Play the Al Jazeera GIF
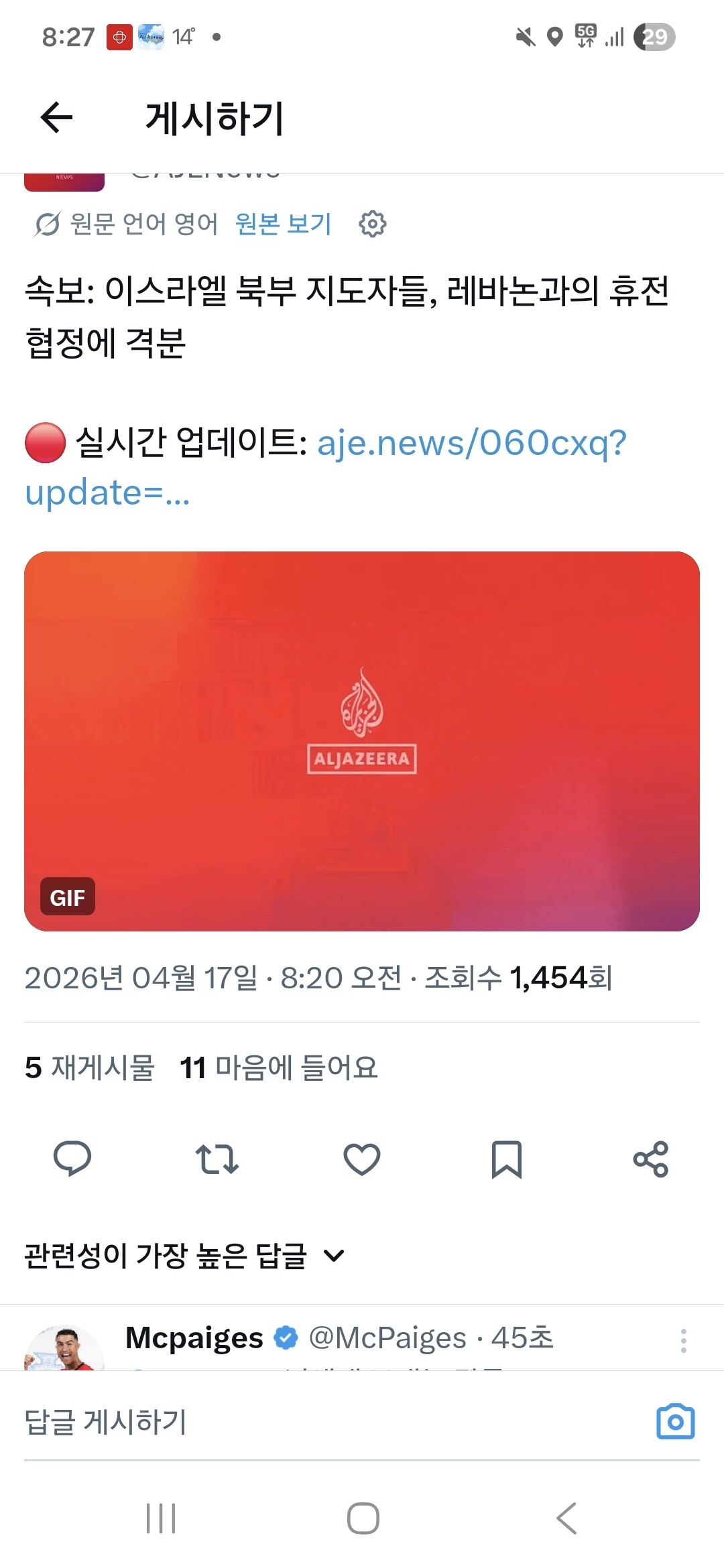Screen dimensions: 724x1568 click(x=362, y=741)
